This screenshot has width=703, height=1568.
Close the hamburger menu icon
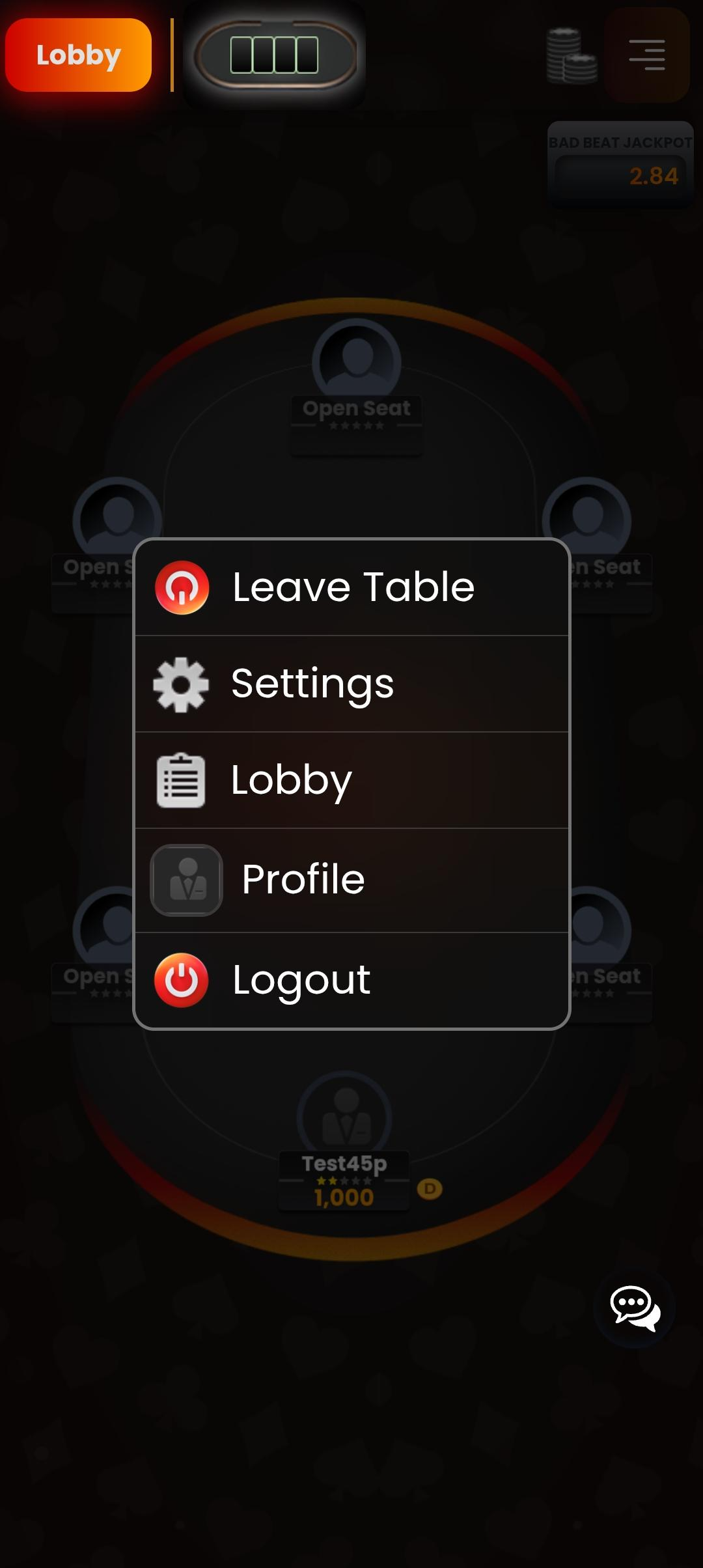click(646, 55)
